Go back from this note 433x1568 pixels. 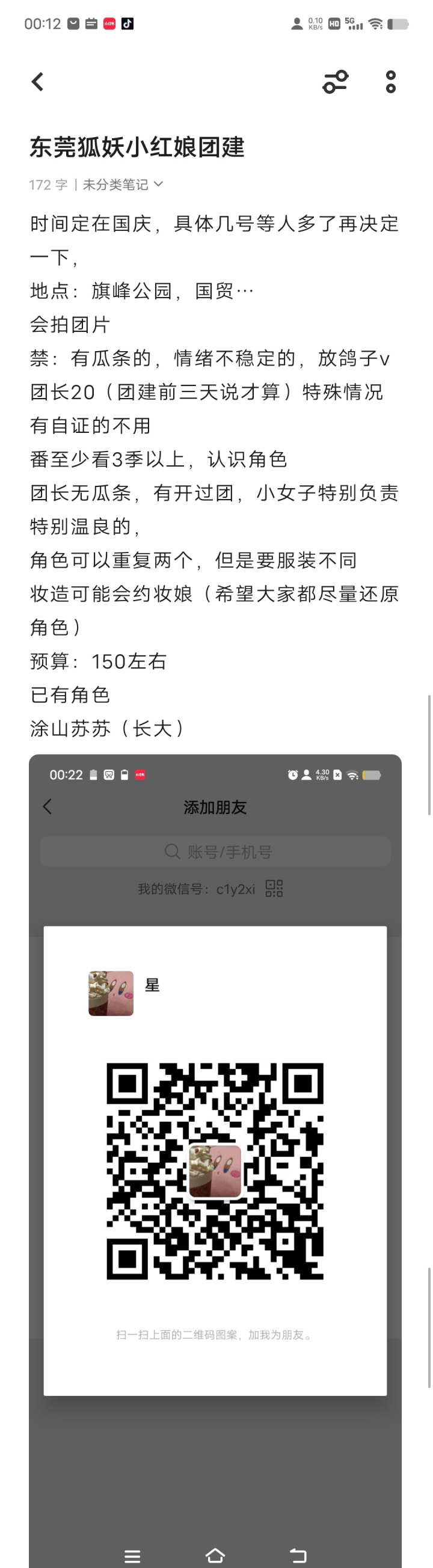click(38, 82)
